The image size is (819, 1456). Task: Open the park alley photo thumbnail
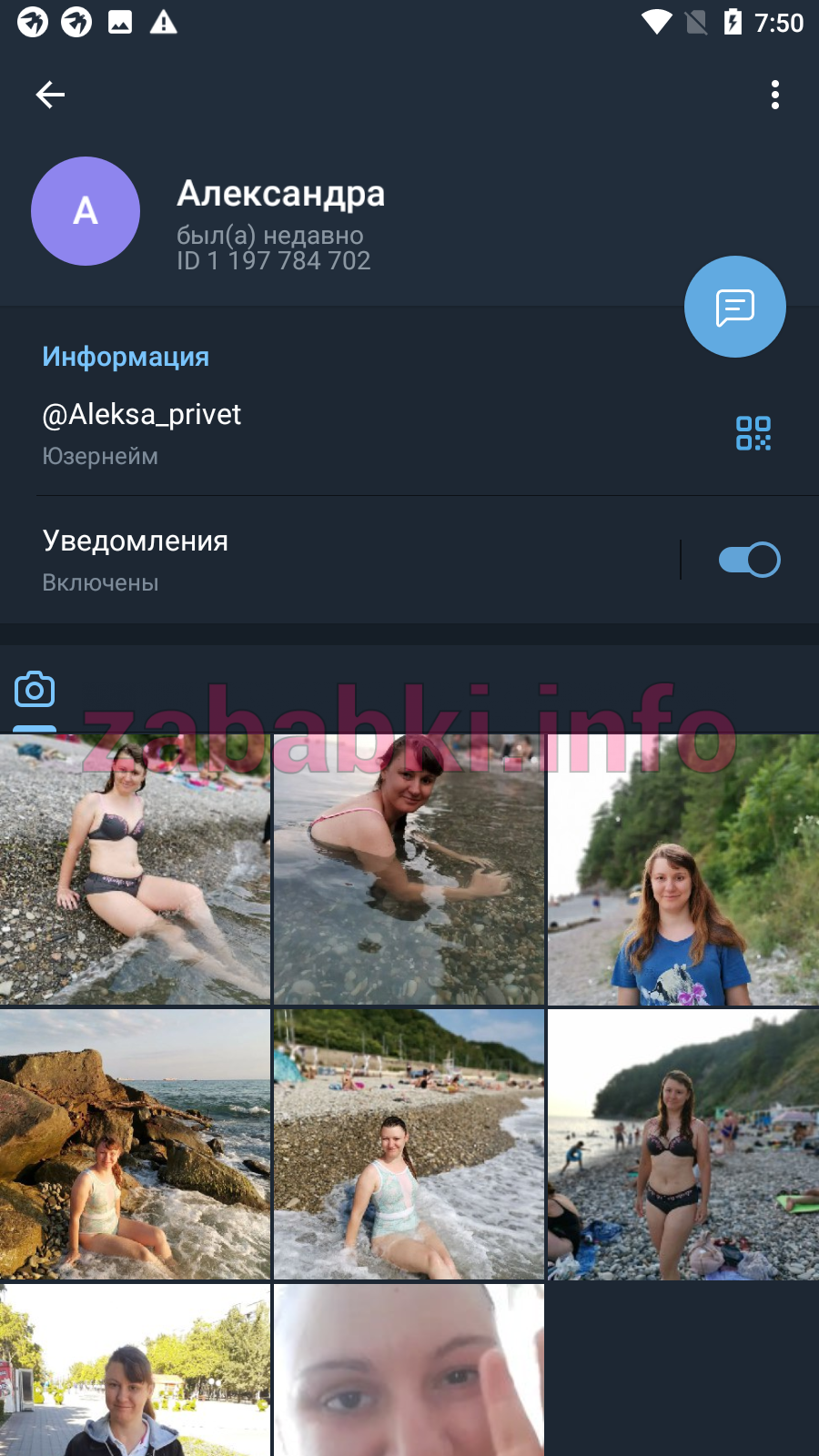135,1370
